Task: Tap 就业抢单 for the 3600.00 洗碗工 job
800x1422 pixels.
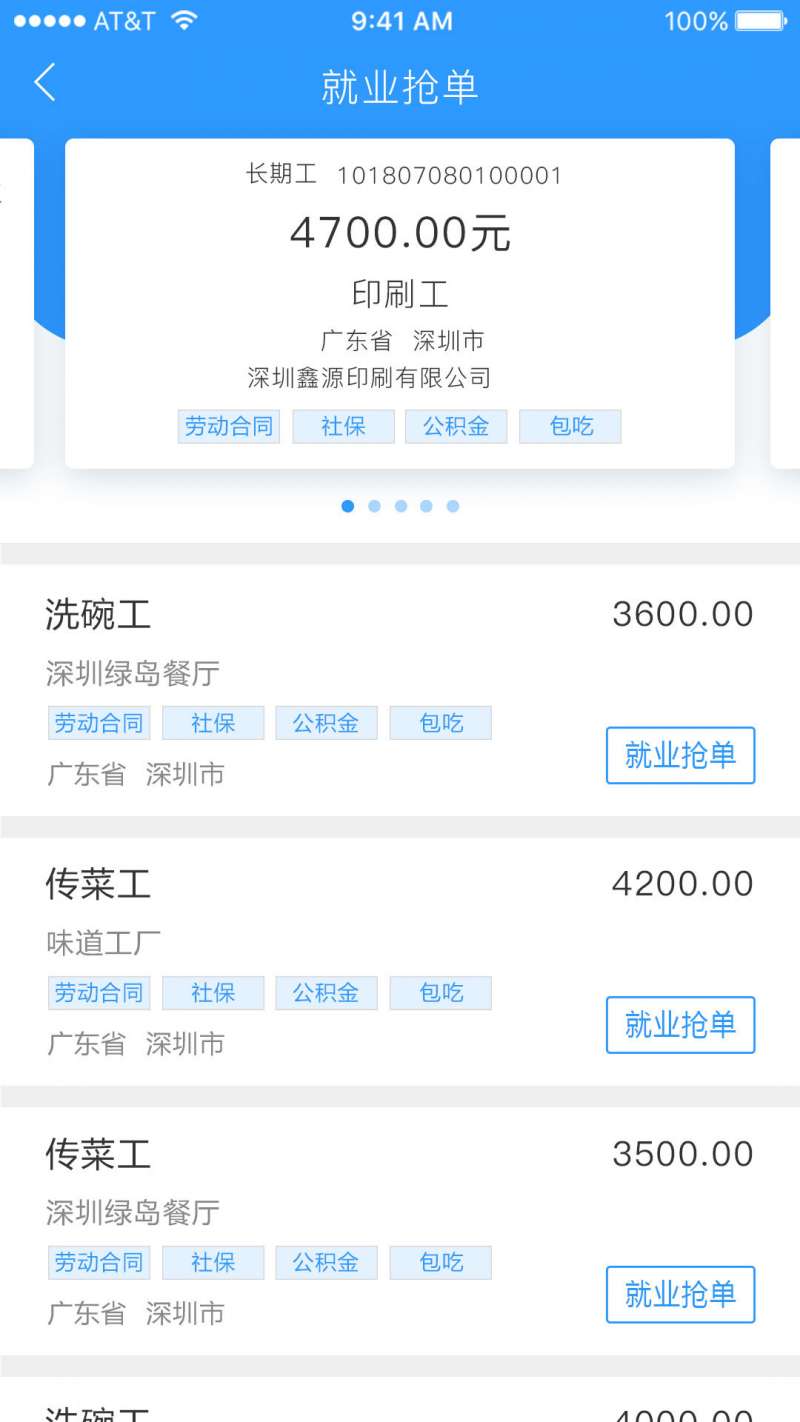Action: [x=680, y=755]
